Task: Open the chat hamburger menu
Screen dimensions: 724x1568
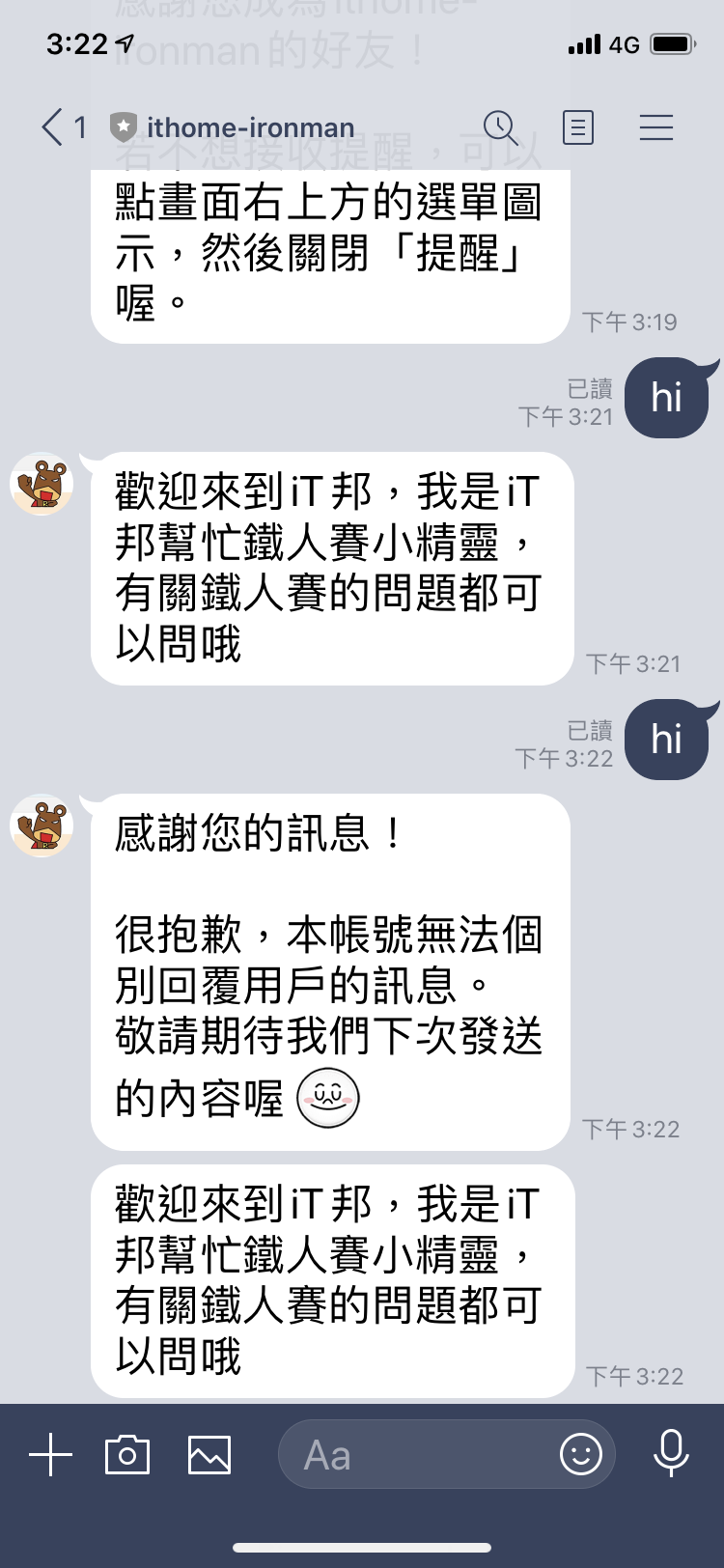Action: (x=656, y=127)
